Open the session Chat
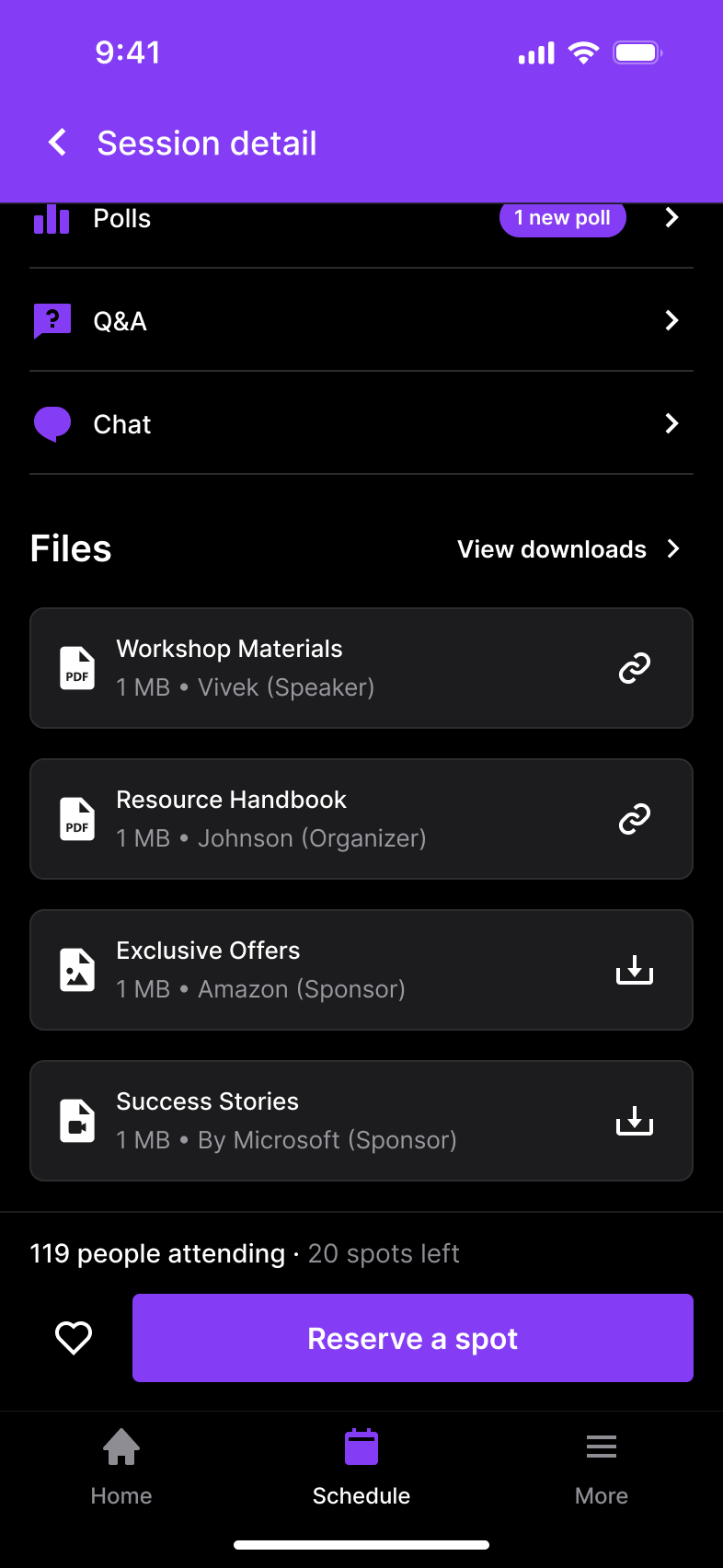The height and width of the screenshot is (1568, 723). pos(361,423)
